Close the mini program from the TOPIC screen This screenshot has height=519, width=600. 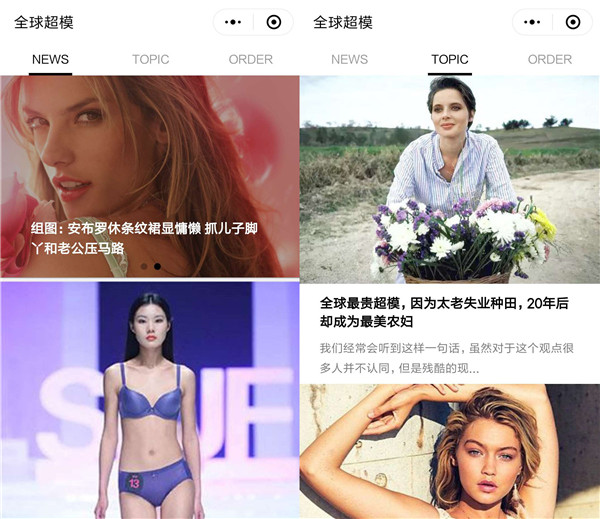(x=573, y=22)
